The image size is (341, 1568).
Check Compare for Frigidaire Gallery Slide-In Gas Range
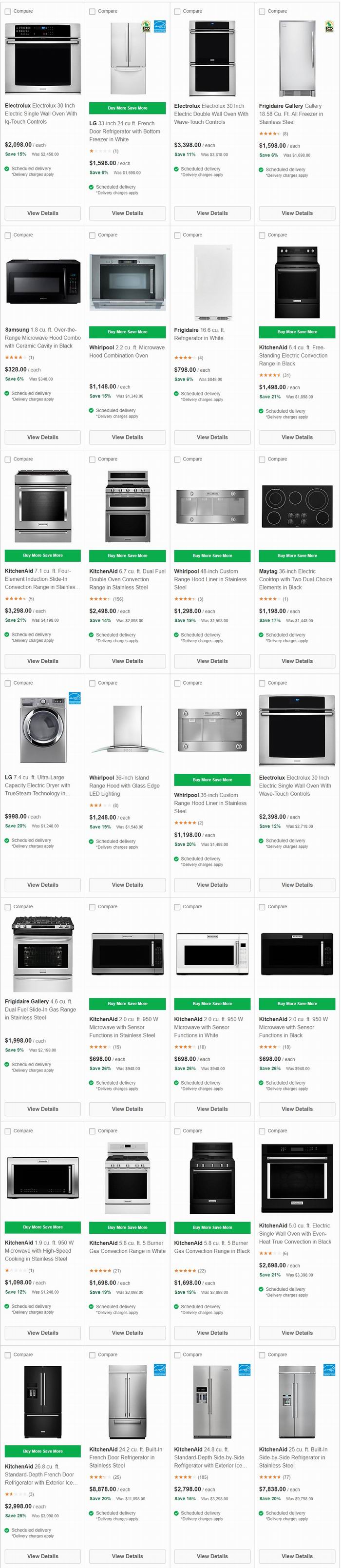pos(8,907)
